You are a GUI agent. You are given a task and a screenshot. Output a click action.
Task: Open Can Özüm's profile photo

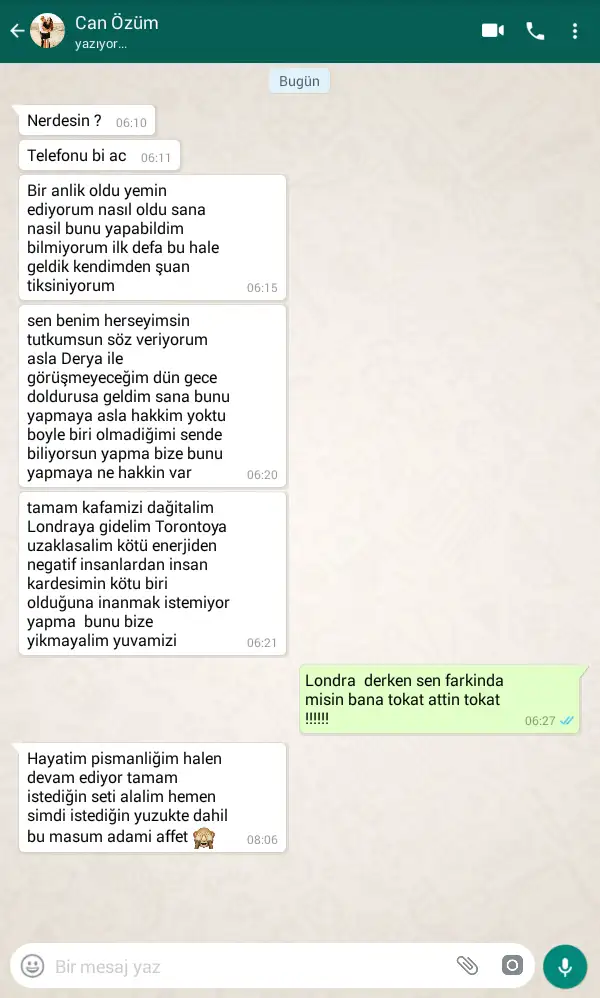[x=48, y=31]
